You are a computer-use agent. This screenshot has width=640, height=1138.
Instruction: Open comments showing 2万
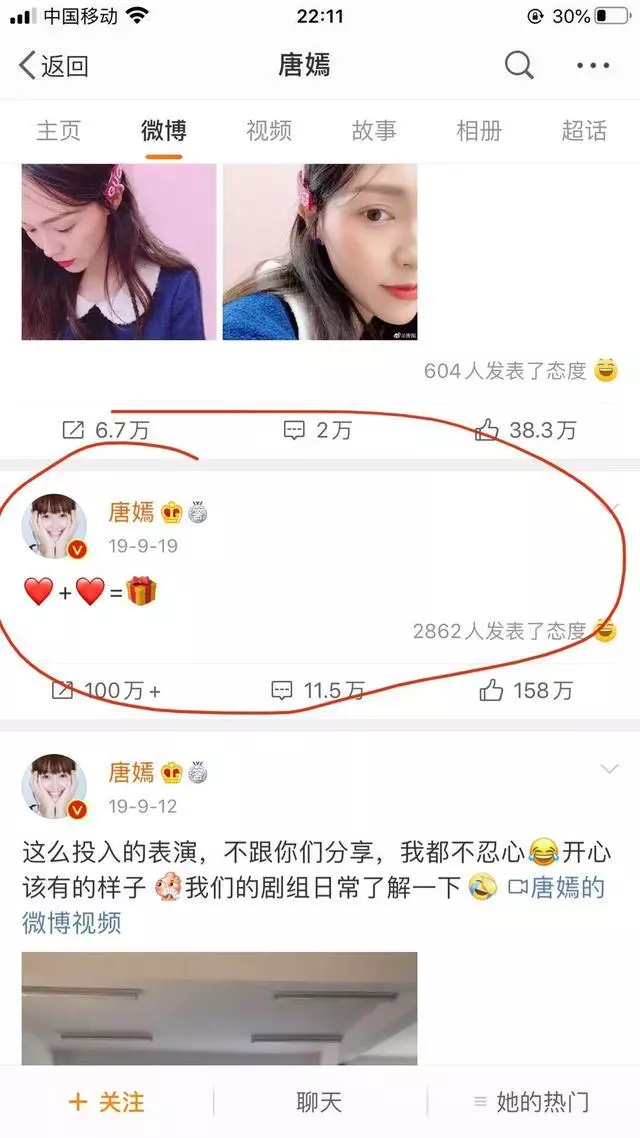click(x=318, y=430)
